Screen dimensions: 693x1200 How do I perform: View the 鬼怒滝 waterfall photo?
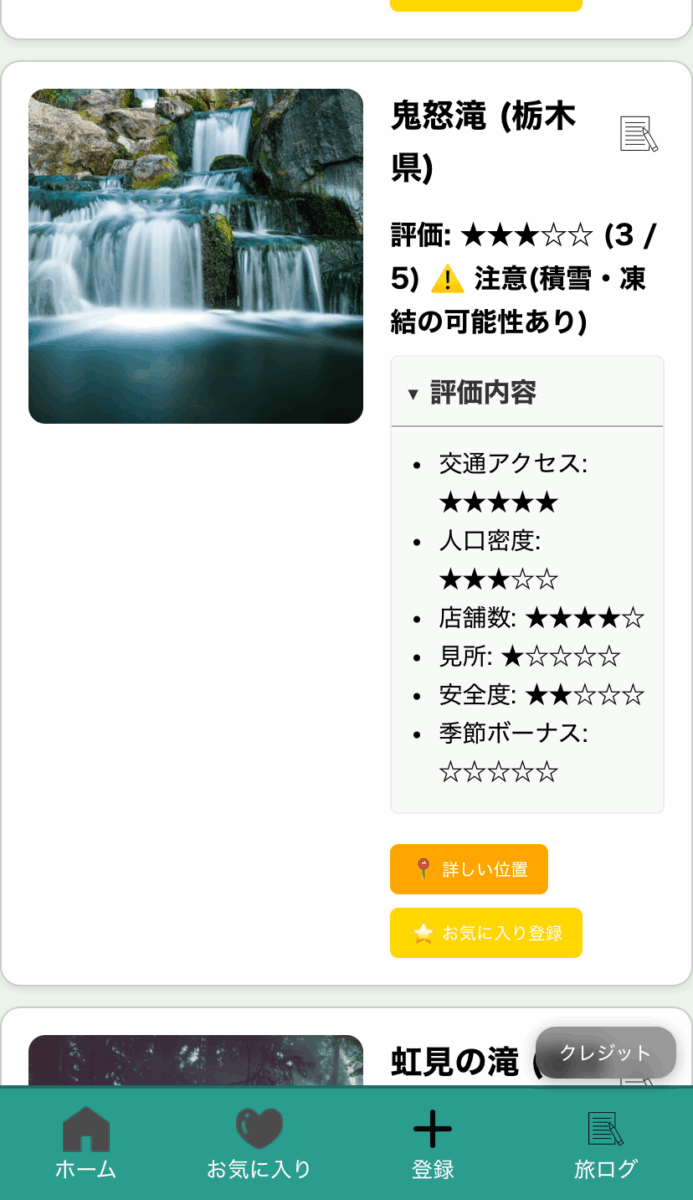[x=196, y=256]
